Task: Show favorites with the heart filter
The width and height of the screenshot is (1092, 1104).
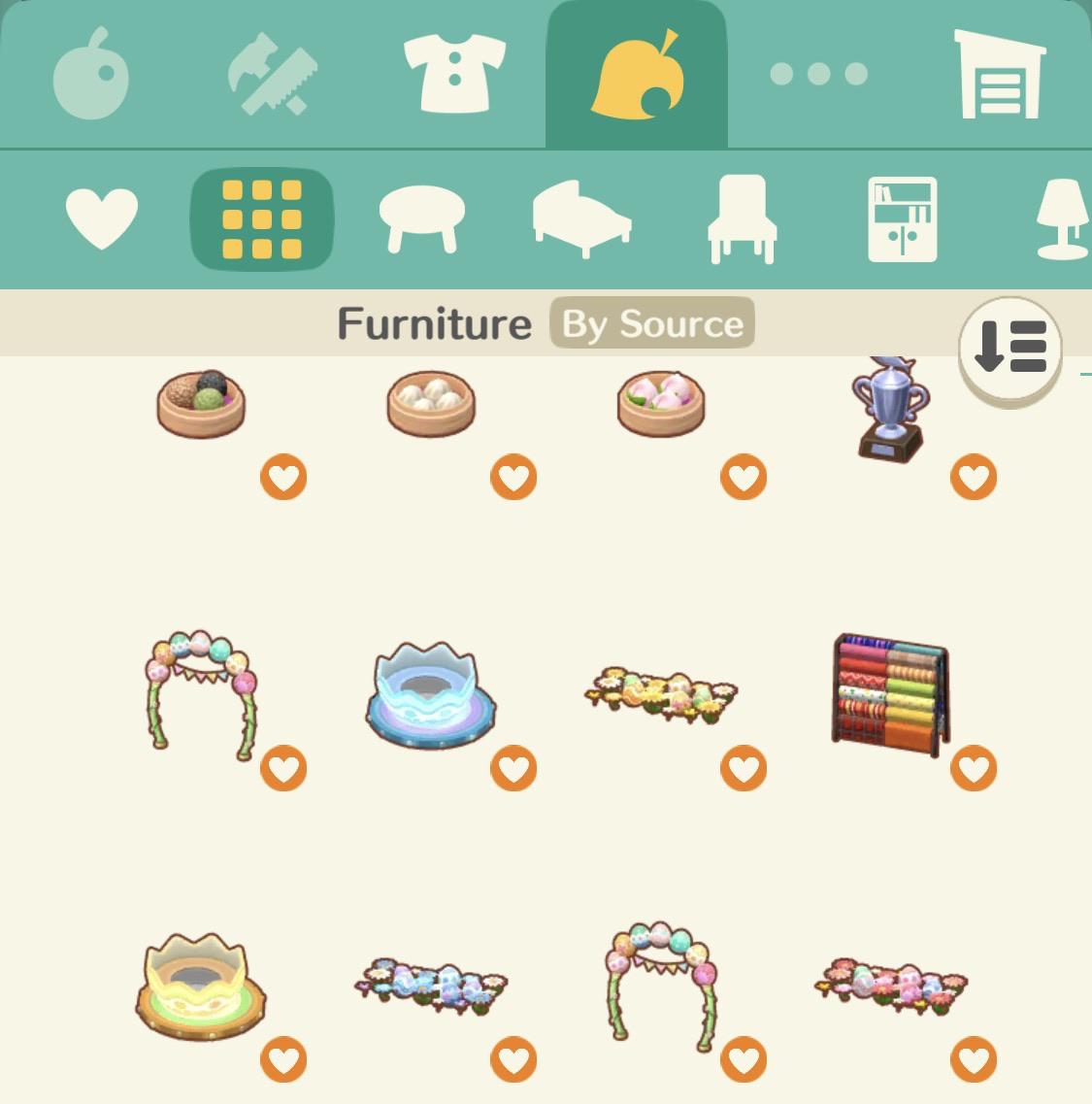Action: (101, 219)
